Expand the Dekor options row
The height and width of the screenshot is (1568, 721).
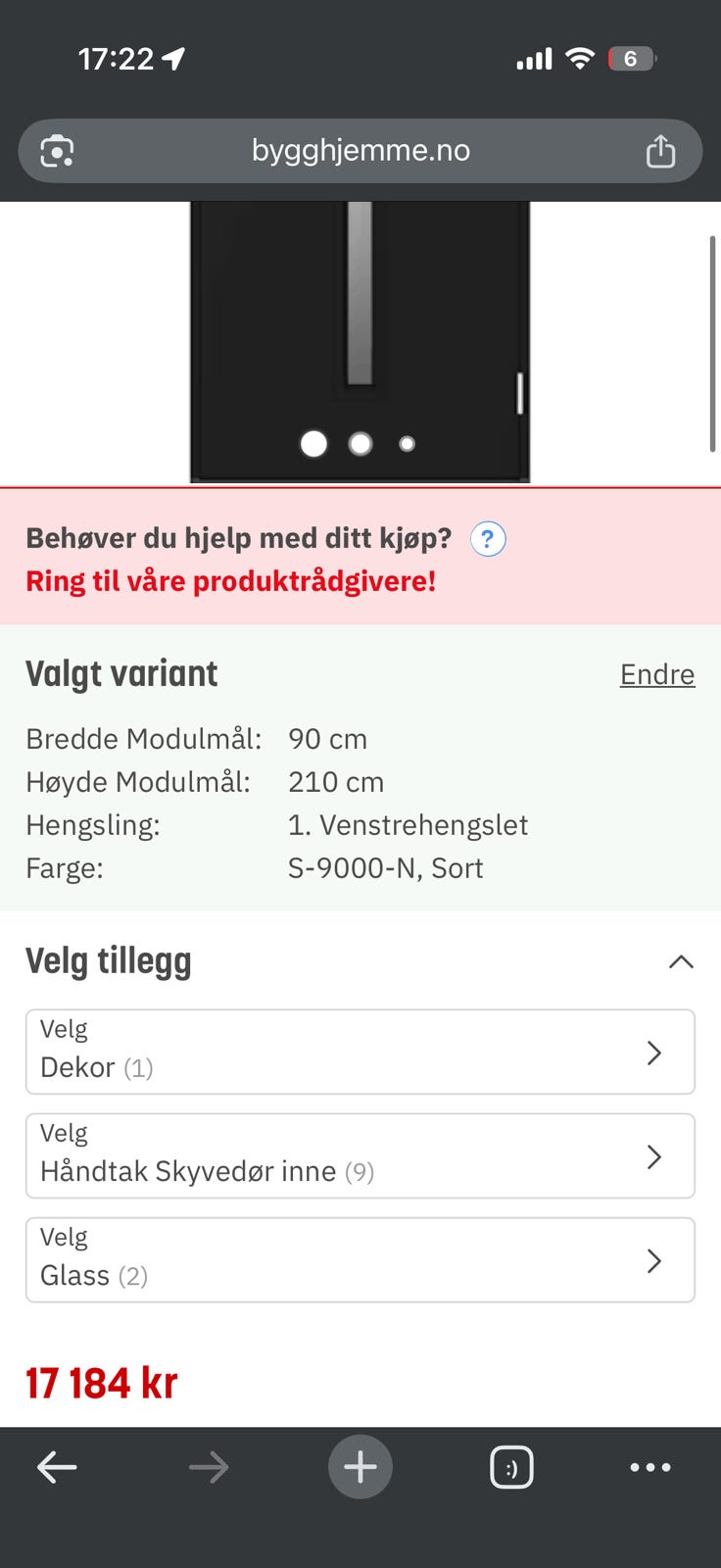point(360,1052)
